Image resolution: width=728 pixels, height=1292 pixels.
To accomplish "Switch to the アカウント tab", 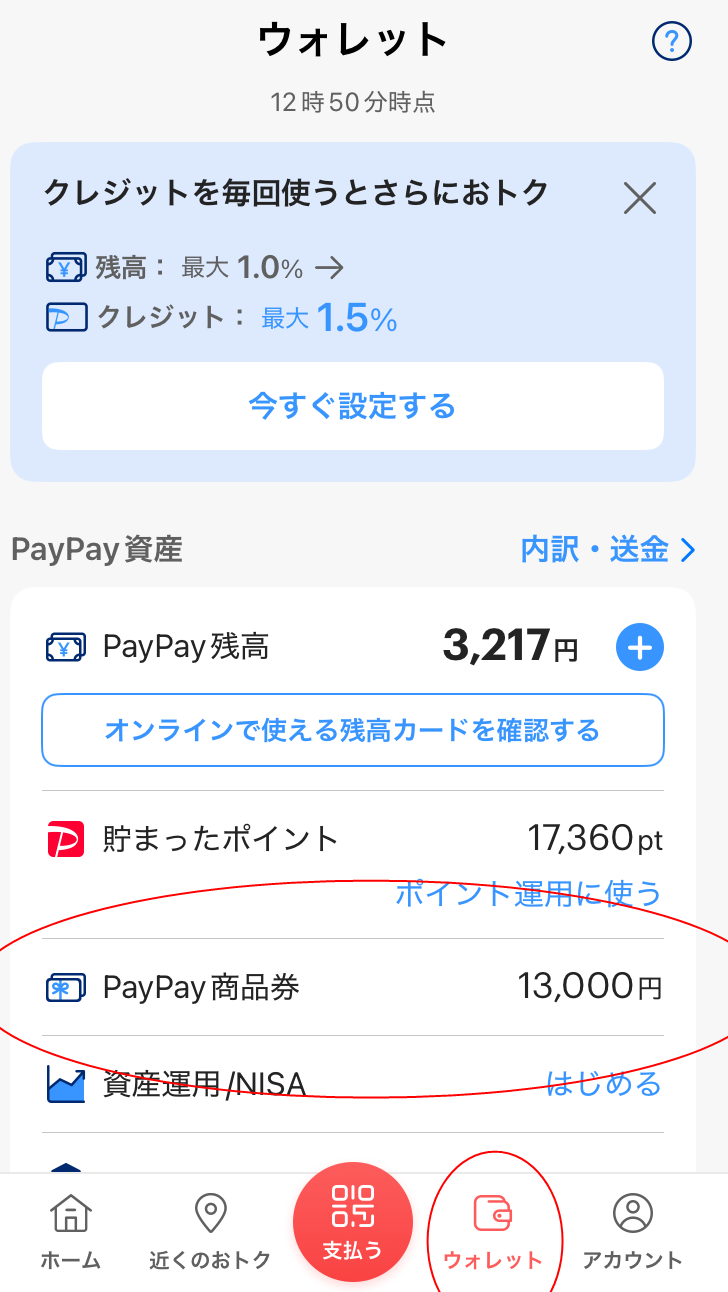I will coord(632,1232).
